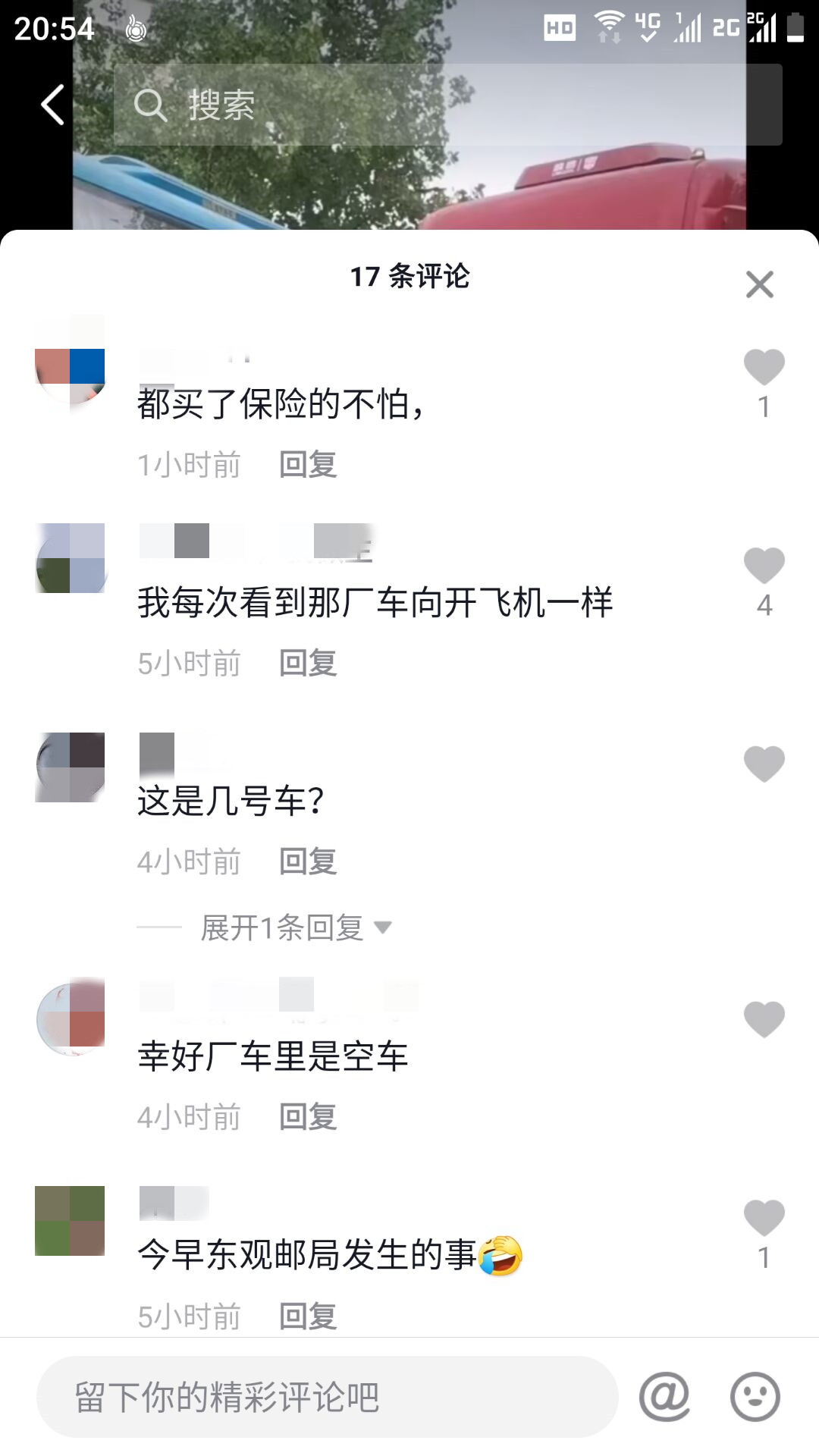Reply to the comment 都买了保险的不怕
Image resolution: width=819 pixels, height=1456 pixels.
(308, 464)
